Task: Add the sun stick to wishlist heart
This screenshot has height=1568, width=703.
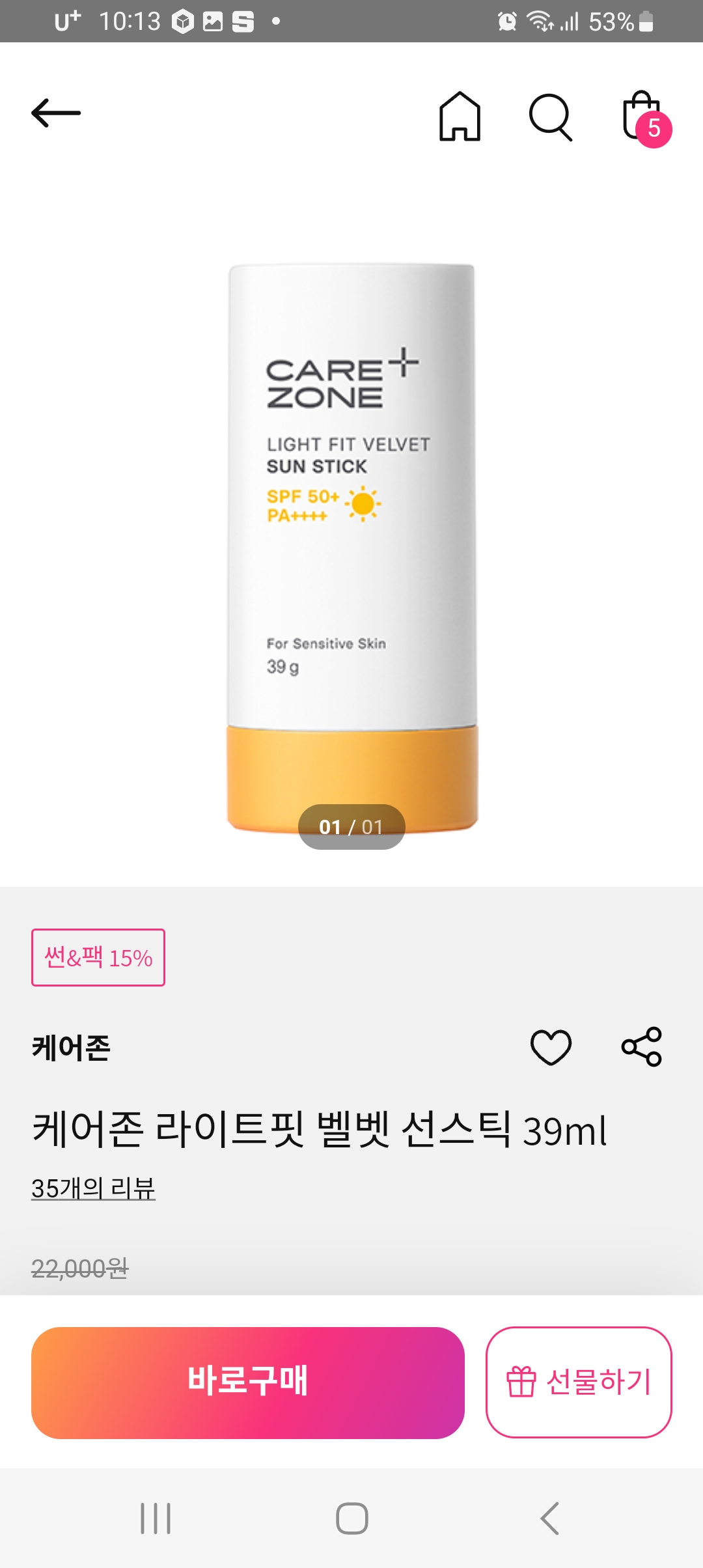Action: click(x=551, y=1047)
